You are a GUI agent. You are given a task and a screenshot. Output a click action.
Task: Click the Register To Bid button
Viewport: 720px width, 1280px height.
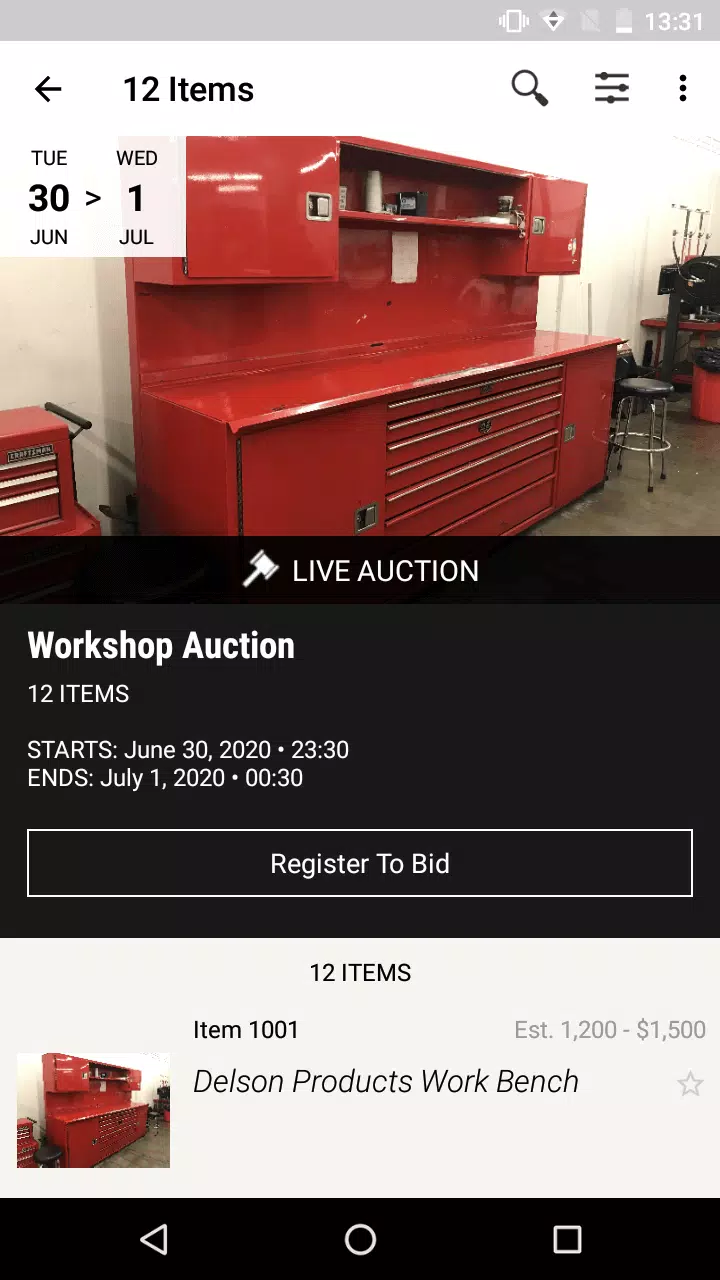(360, 863)
